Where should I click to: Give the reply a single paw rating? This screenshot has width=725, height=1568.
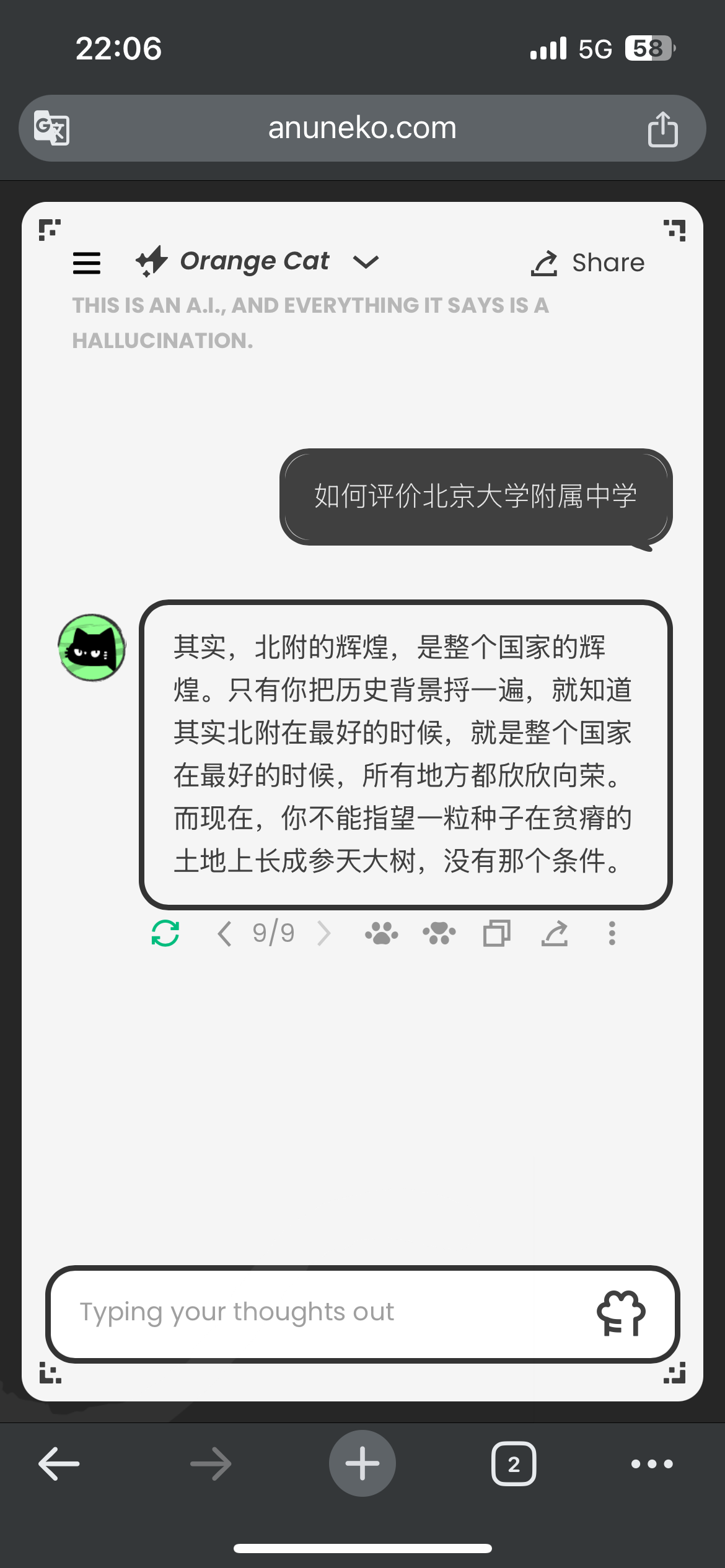[x=381, y=933]
